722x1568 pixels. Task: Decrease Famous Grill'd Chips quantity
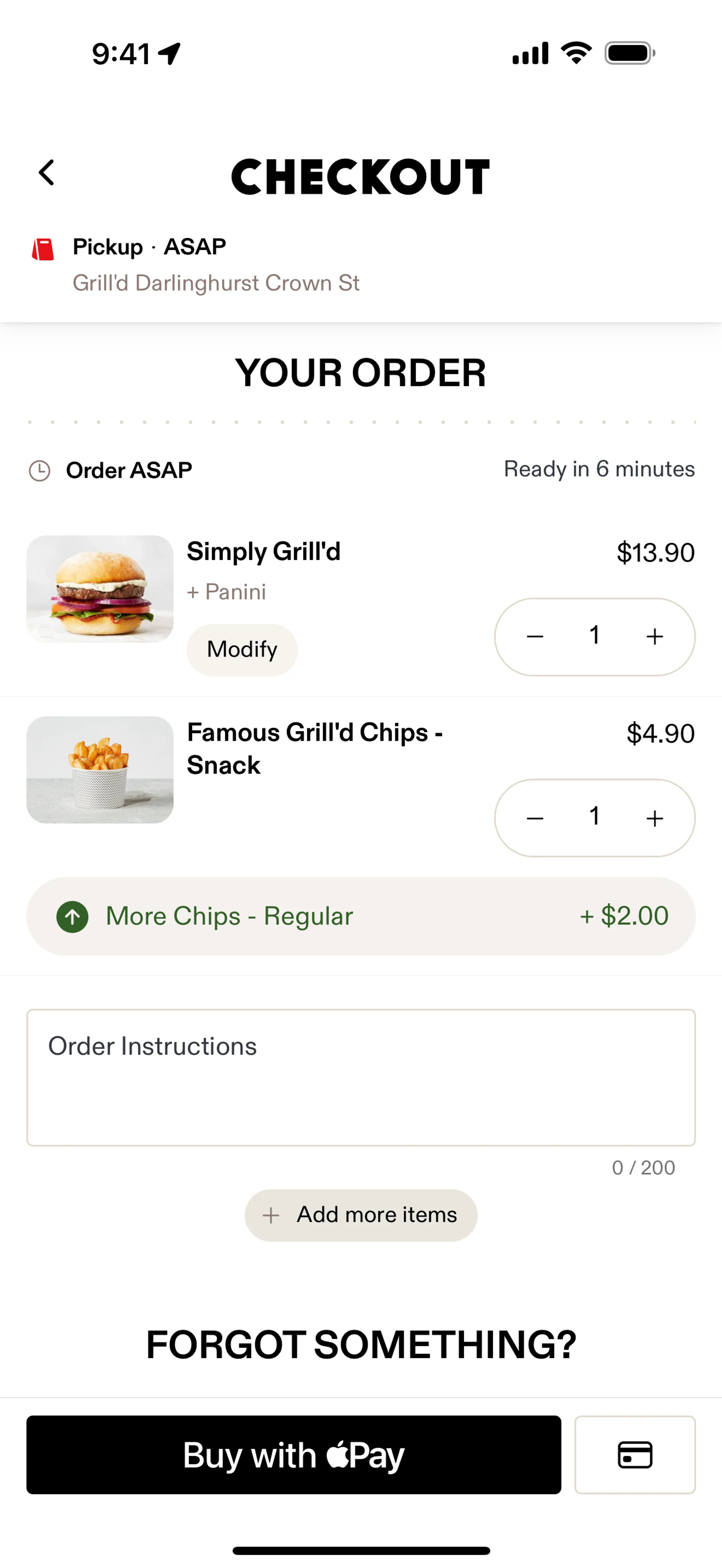[x=534, y=818]
